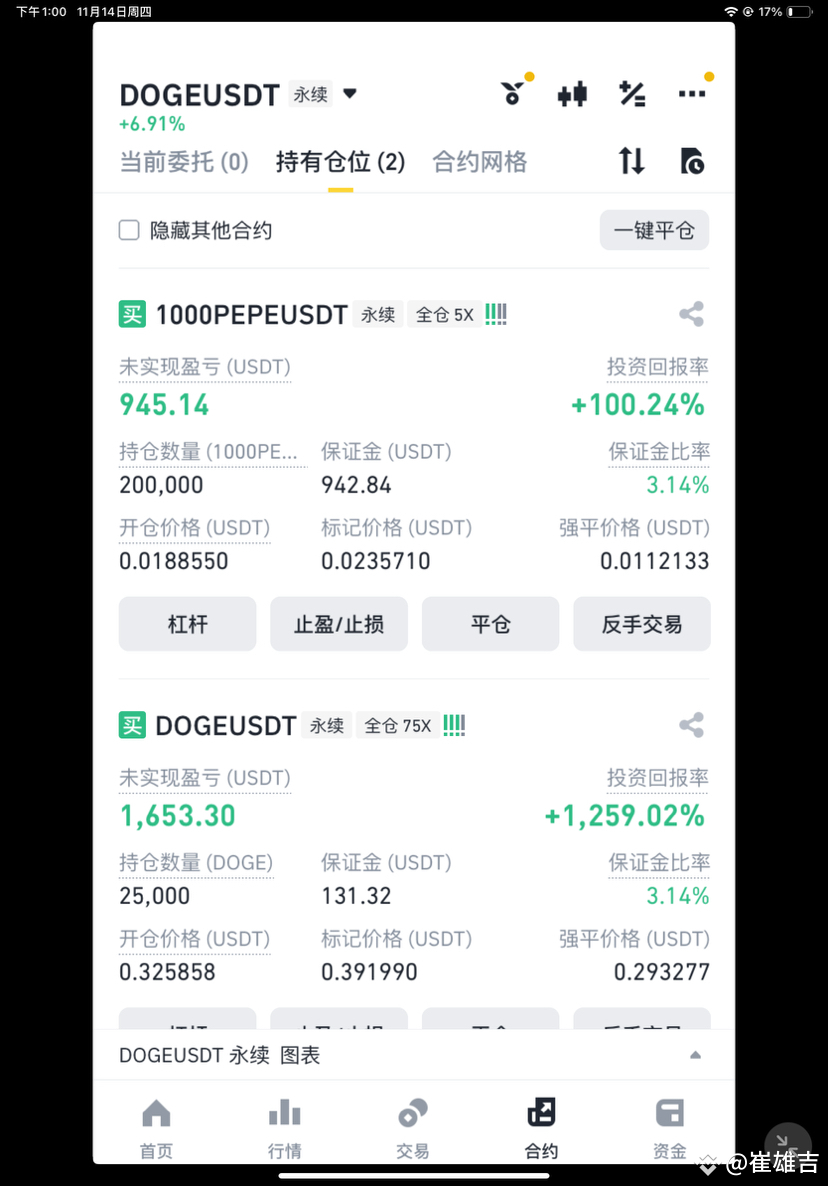The image size is (828, 1186).
Task: Collapse the DOGEUSDT 永续 图表 panel chevron
Action: tap(695, 1054)
